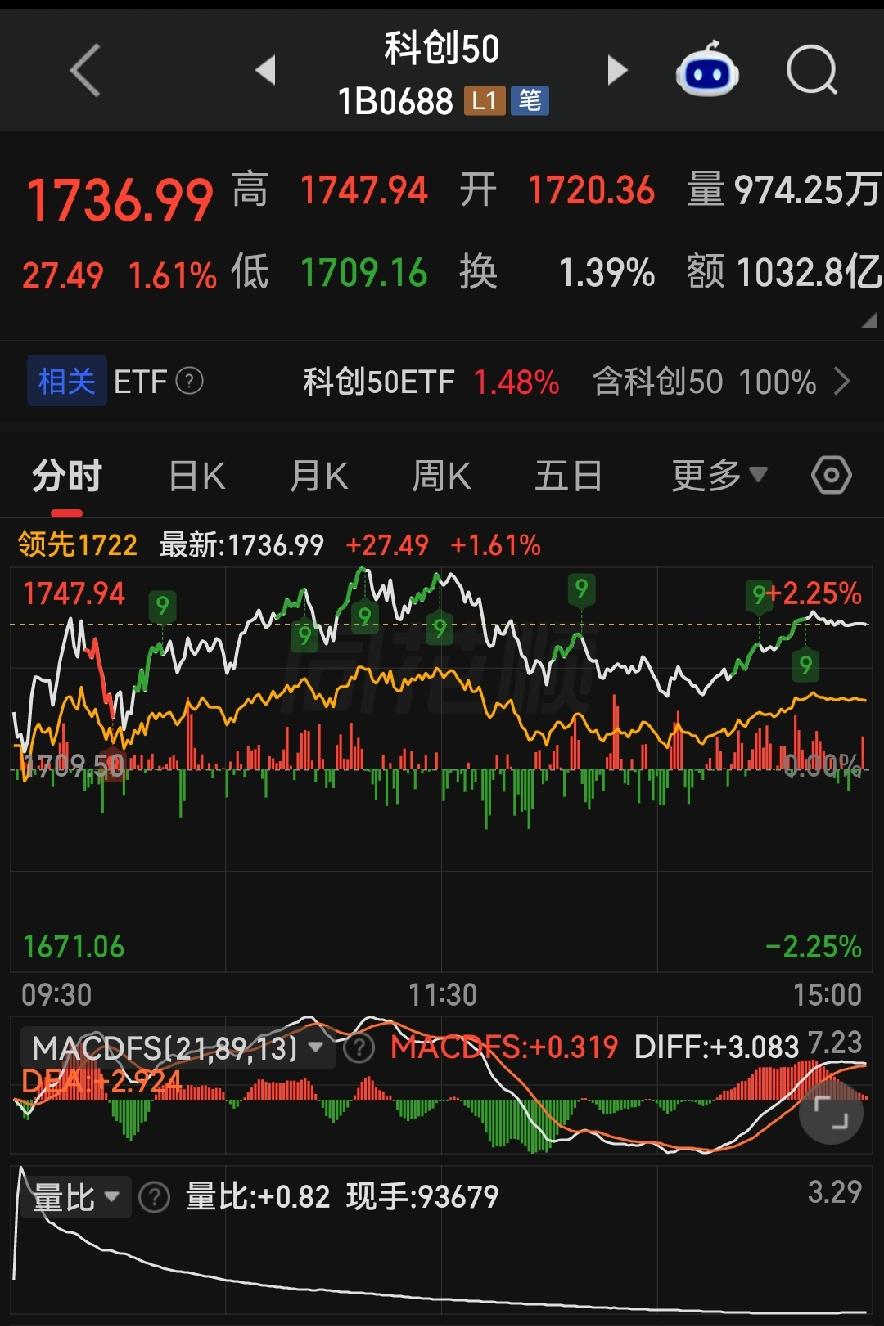Select the 月K chart tab

(319, 476)
